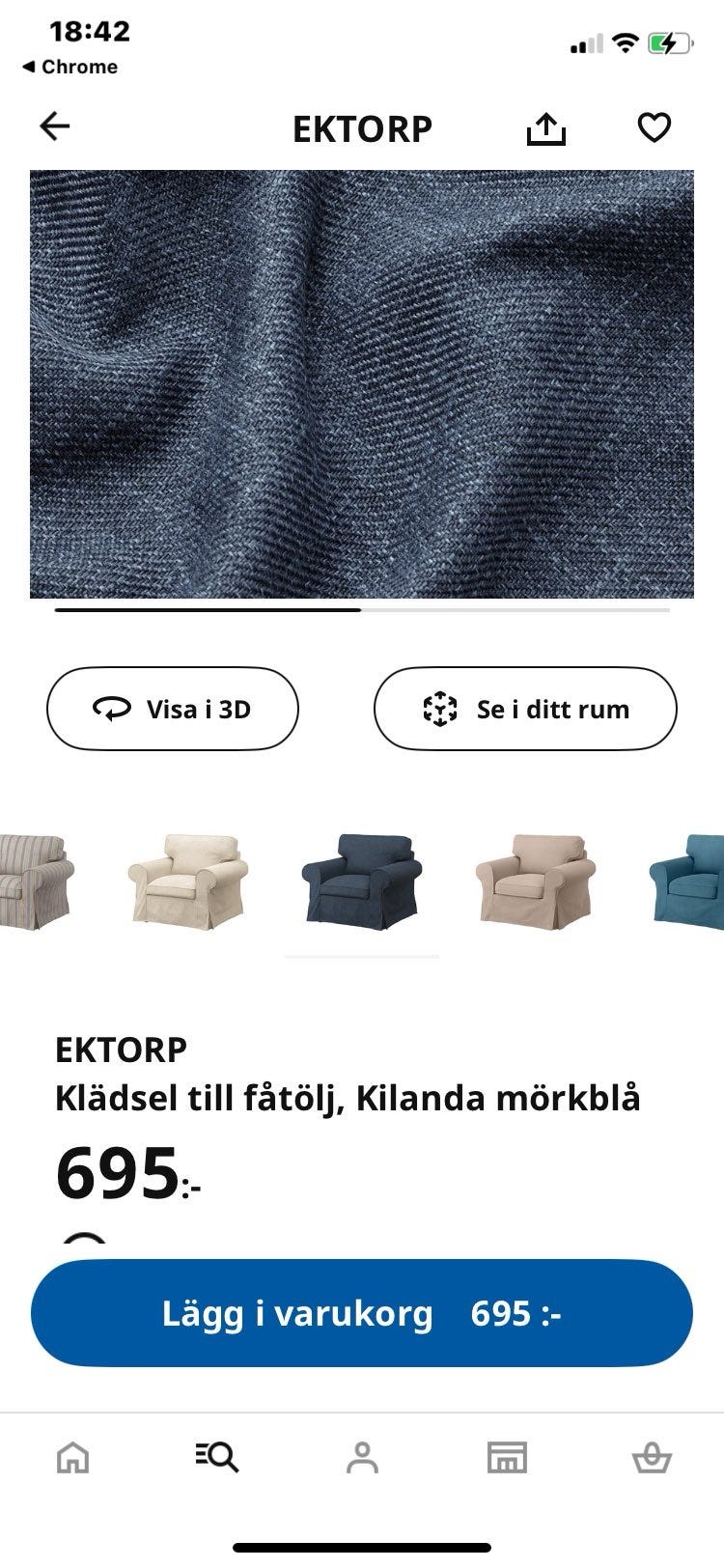Add EKTORP to favorites with heart
Viewport: 724px width, 1568px height.
click(x=654, y=127)
